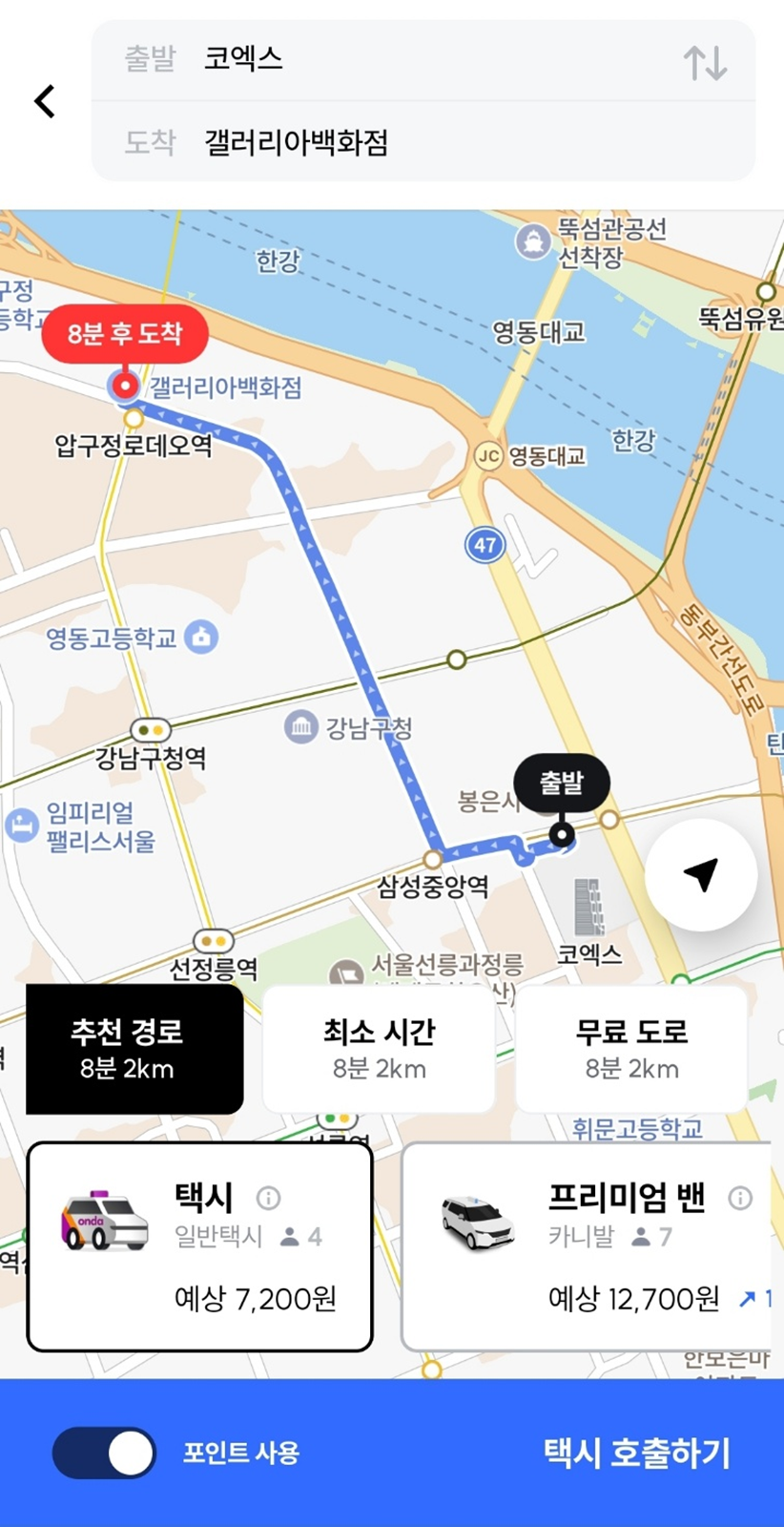Expand the 12,700원 fare detail arrow
Image resolution: width=784 pixels, height=1527 pixels.
click(746, 1298)
